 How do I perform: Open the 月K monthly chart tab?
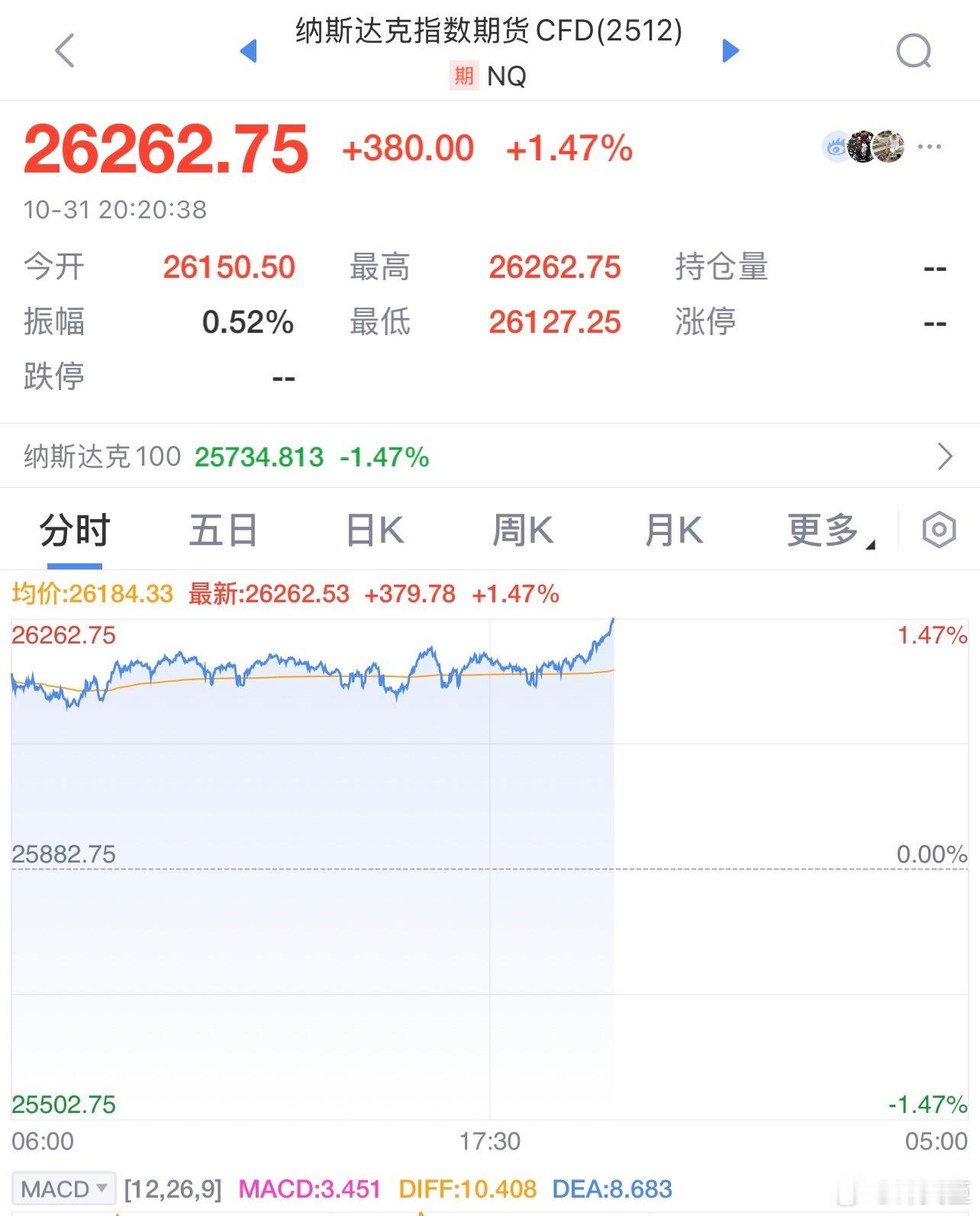(672, 529)
